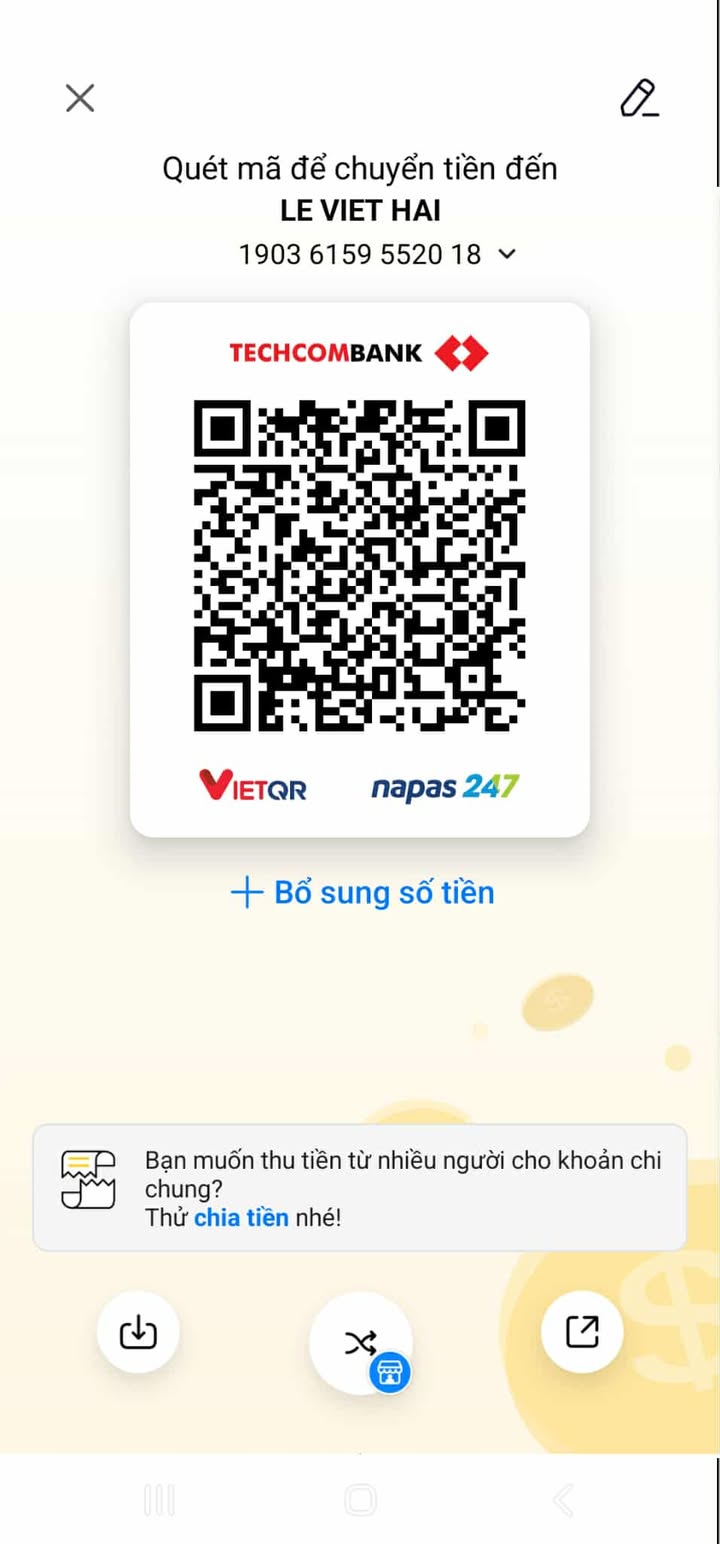Tap Bổ sung số tiền to add amount
720x1544 pixels.
[x=362, y=892]
